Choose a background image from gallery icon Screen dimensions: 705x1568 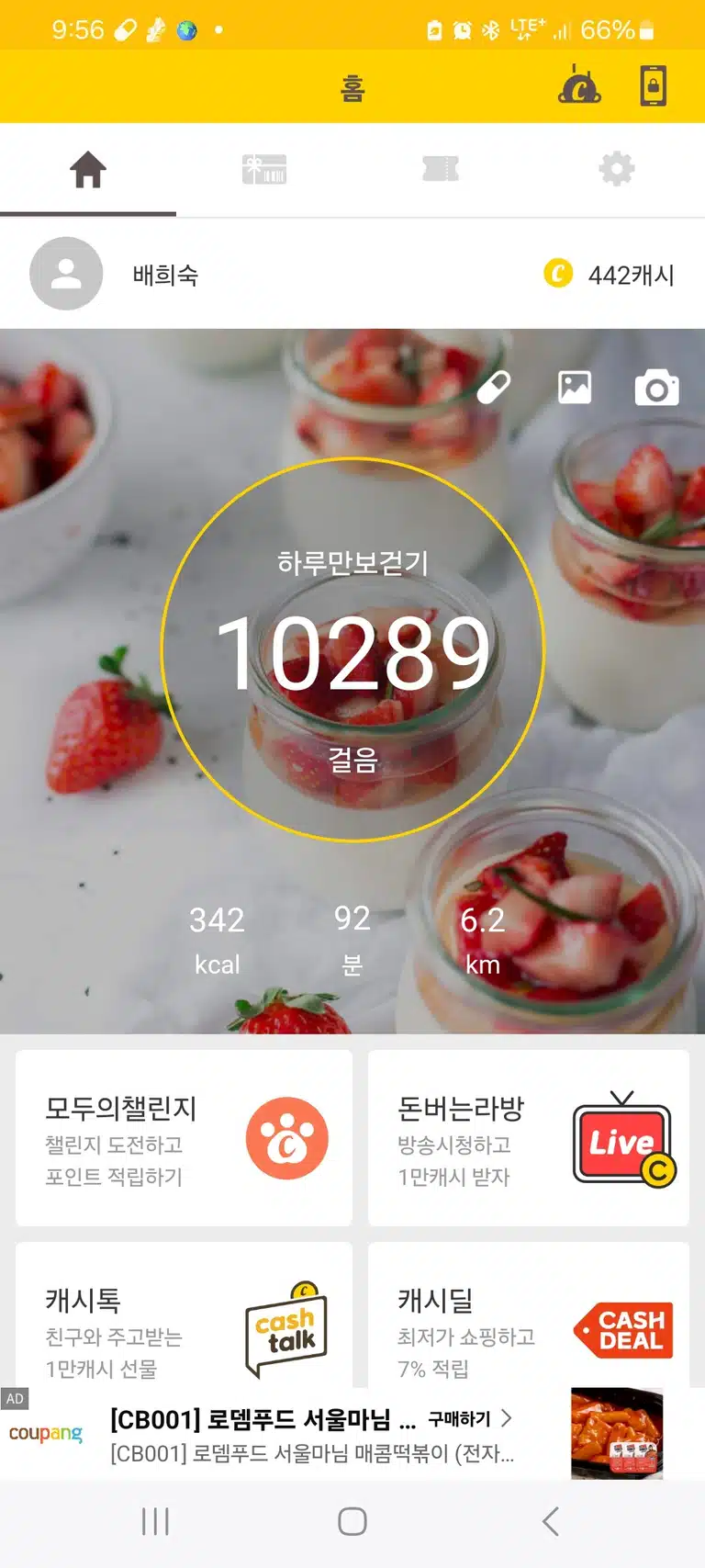[575, 388]
